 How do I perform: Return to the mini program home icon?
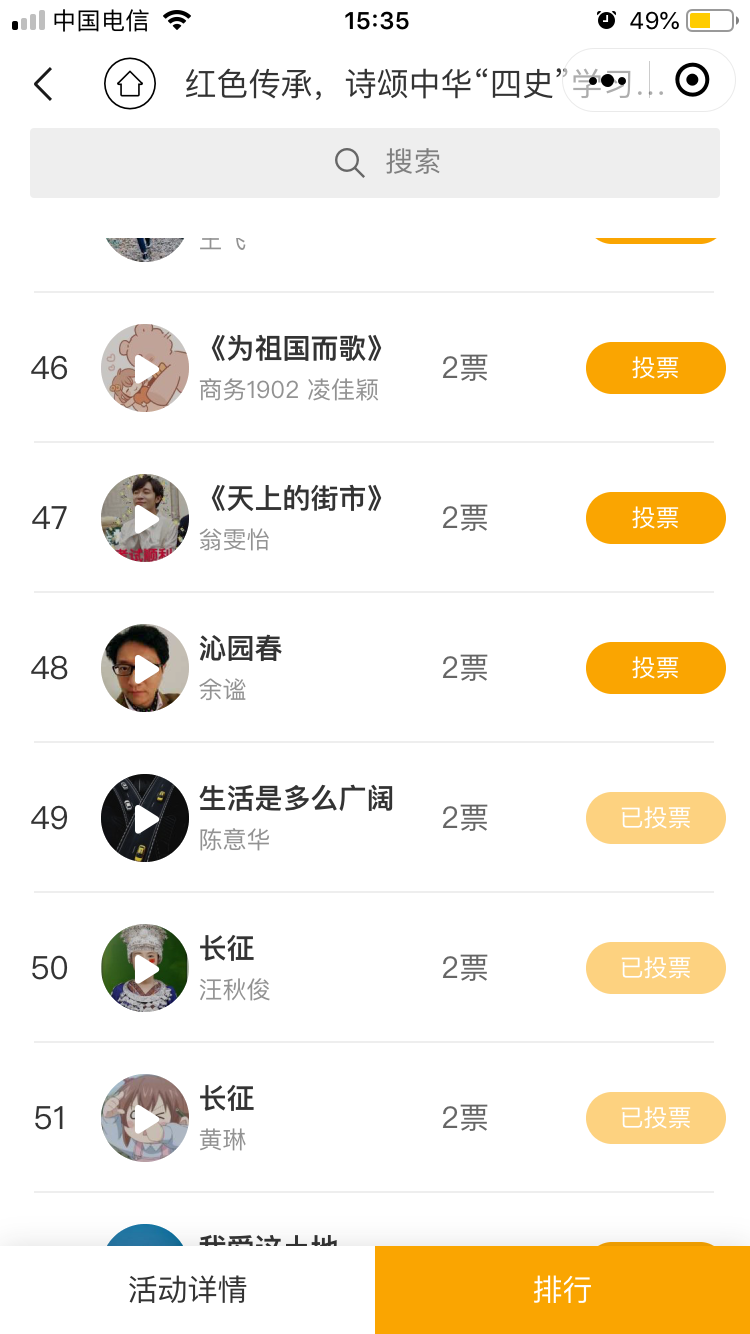[130, 83]
